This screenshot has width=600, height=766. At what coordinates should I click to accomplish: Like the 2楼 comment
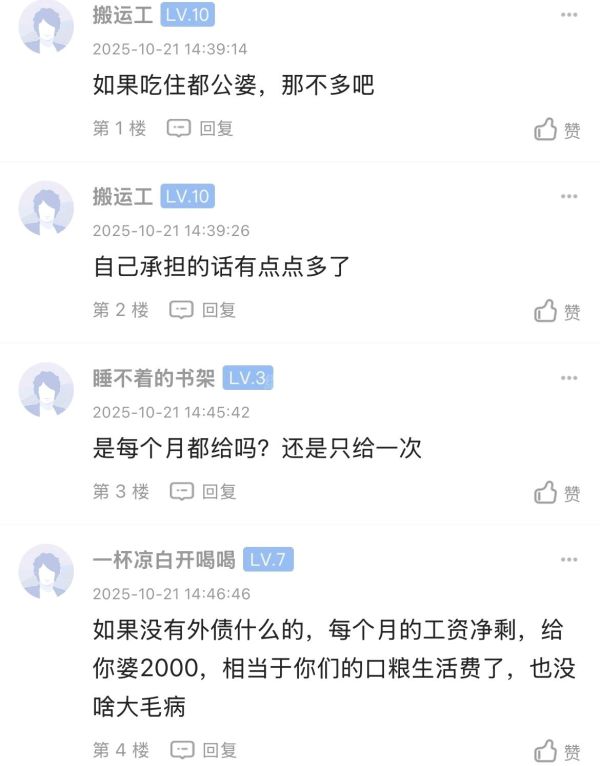coord(557,311)
